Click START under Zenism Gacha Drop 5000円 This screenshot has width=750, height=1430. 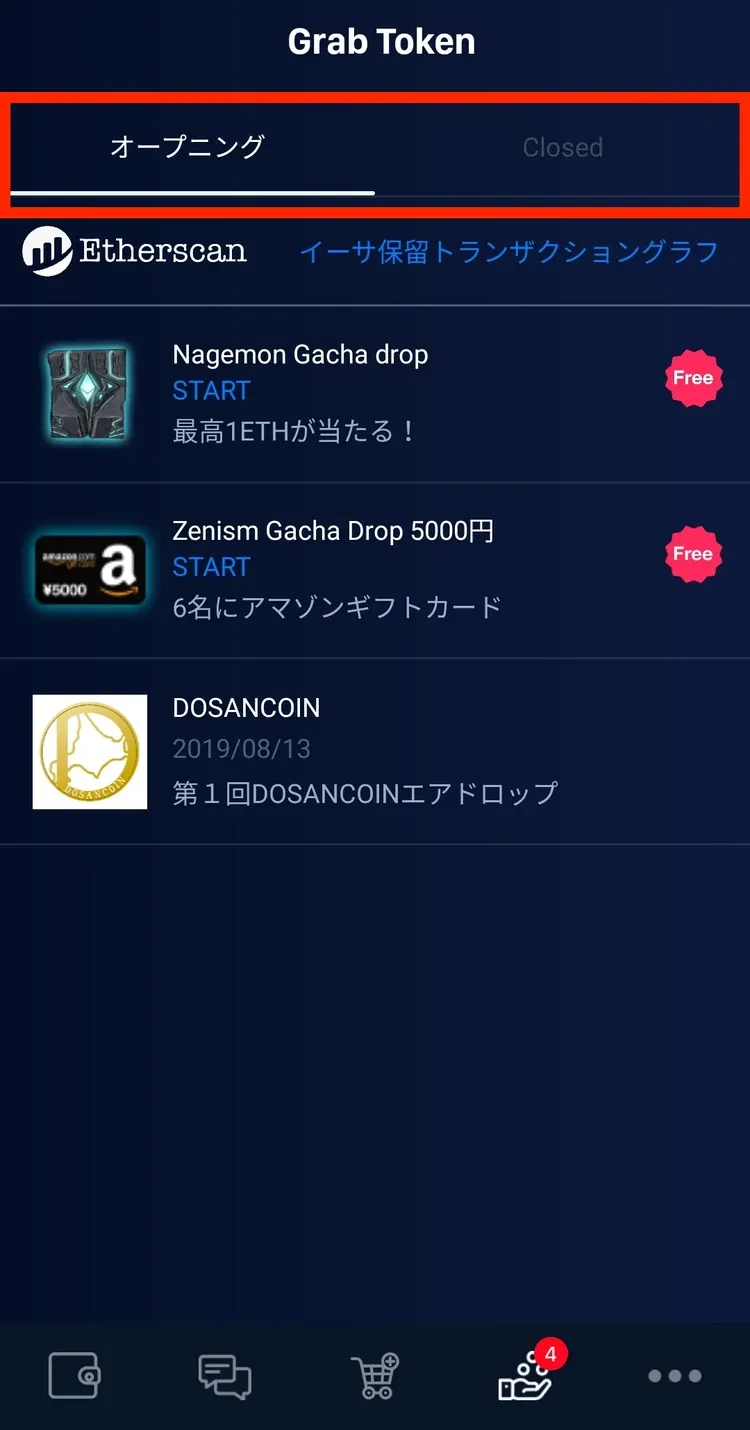click(x=211, y=567)
